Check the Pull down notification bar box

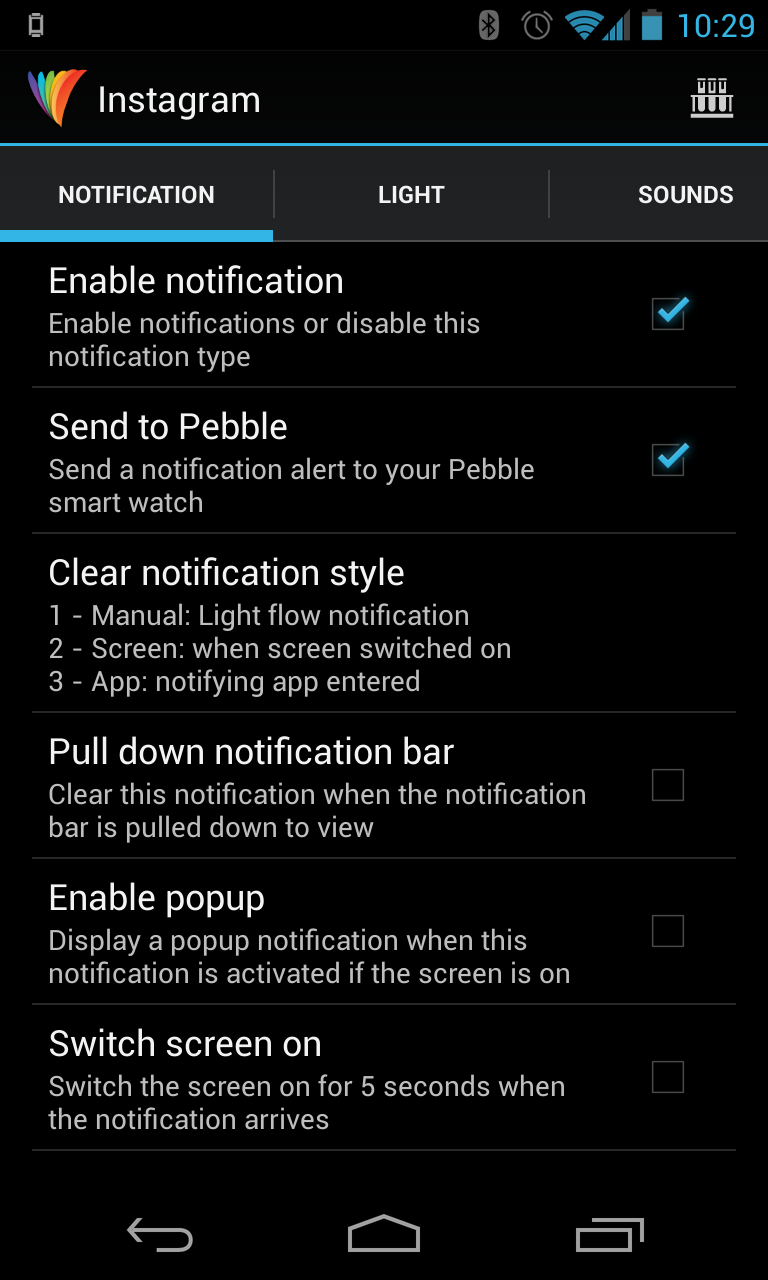tap(668, 785)
